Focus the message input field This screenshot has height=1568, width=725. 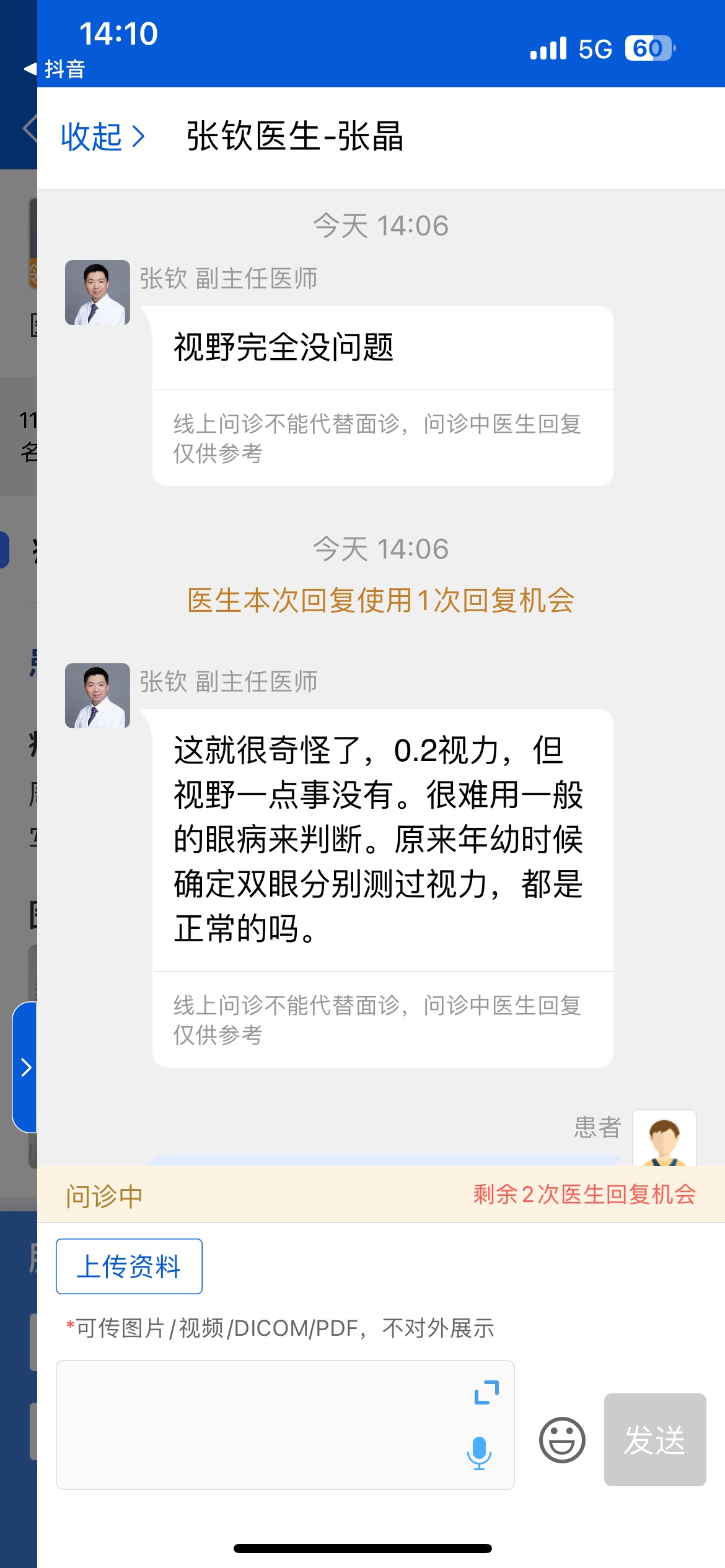pos(260,1424)
